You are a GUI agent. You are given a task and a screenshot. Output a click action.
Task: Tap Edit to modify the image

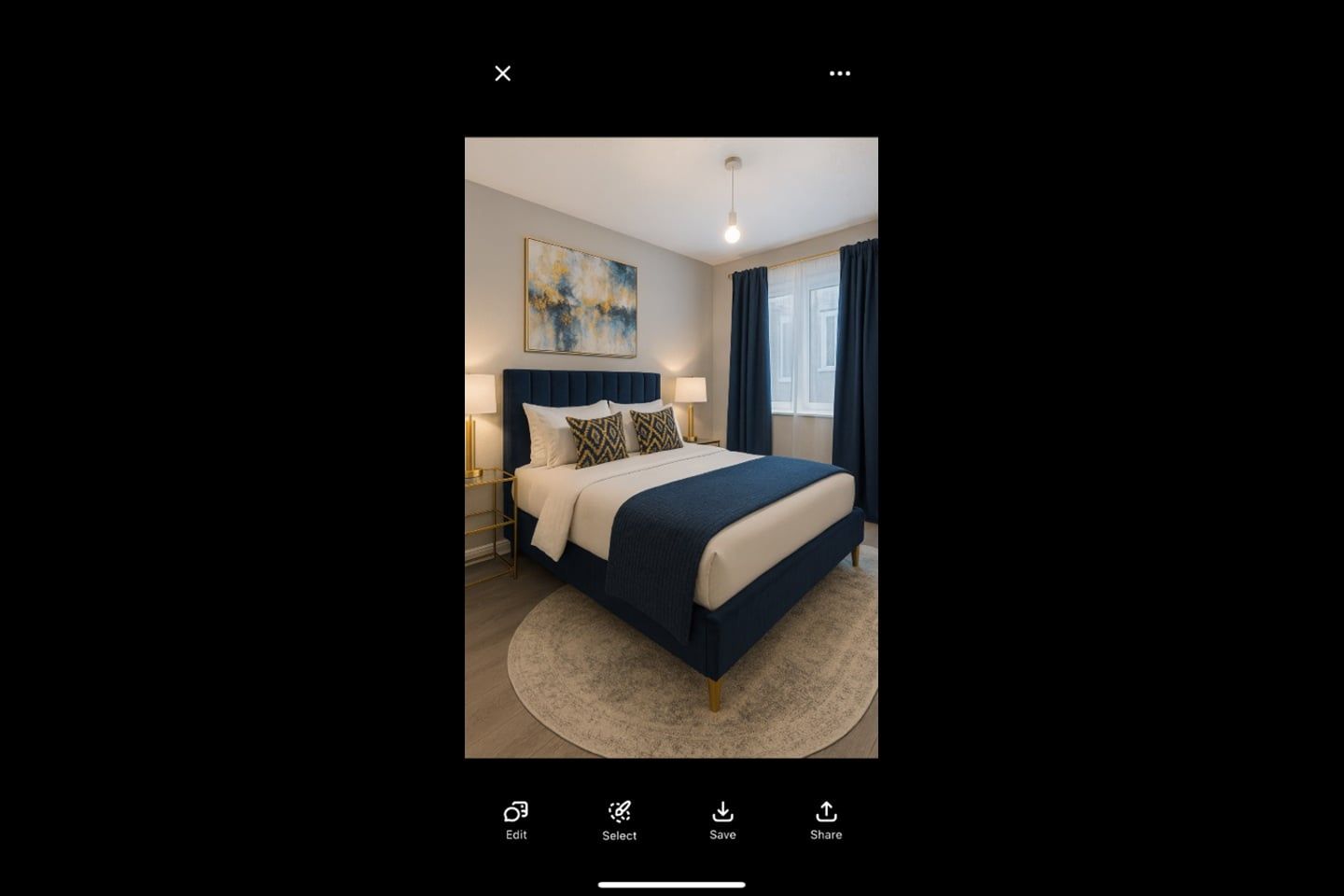(x=516, y=820)
